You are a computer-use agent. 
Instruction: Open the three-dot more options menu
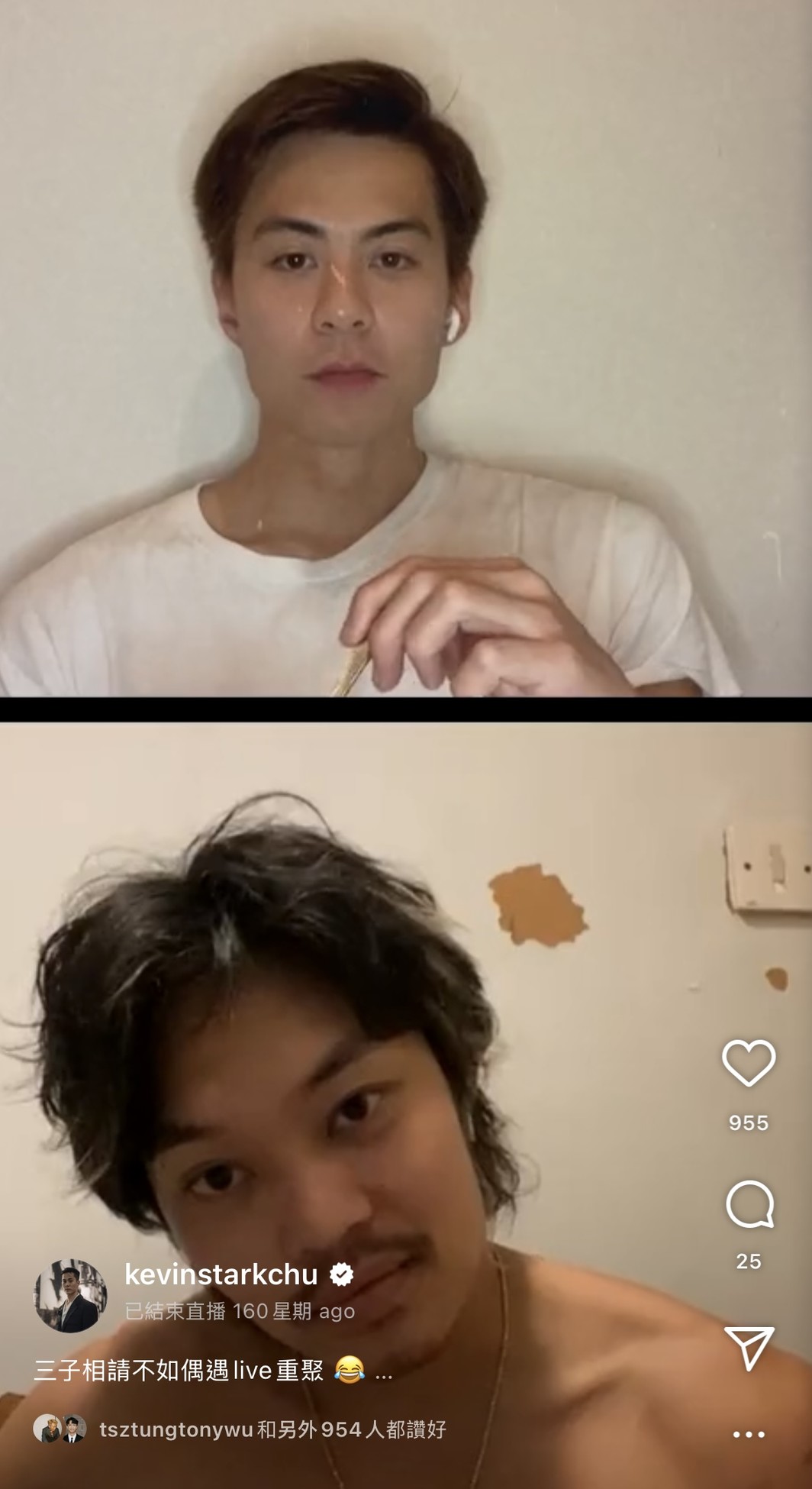pyautogui.click(x=749, y=1434)
